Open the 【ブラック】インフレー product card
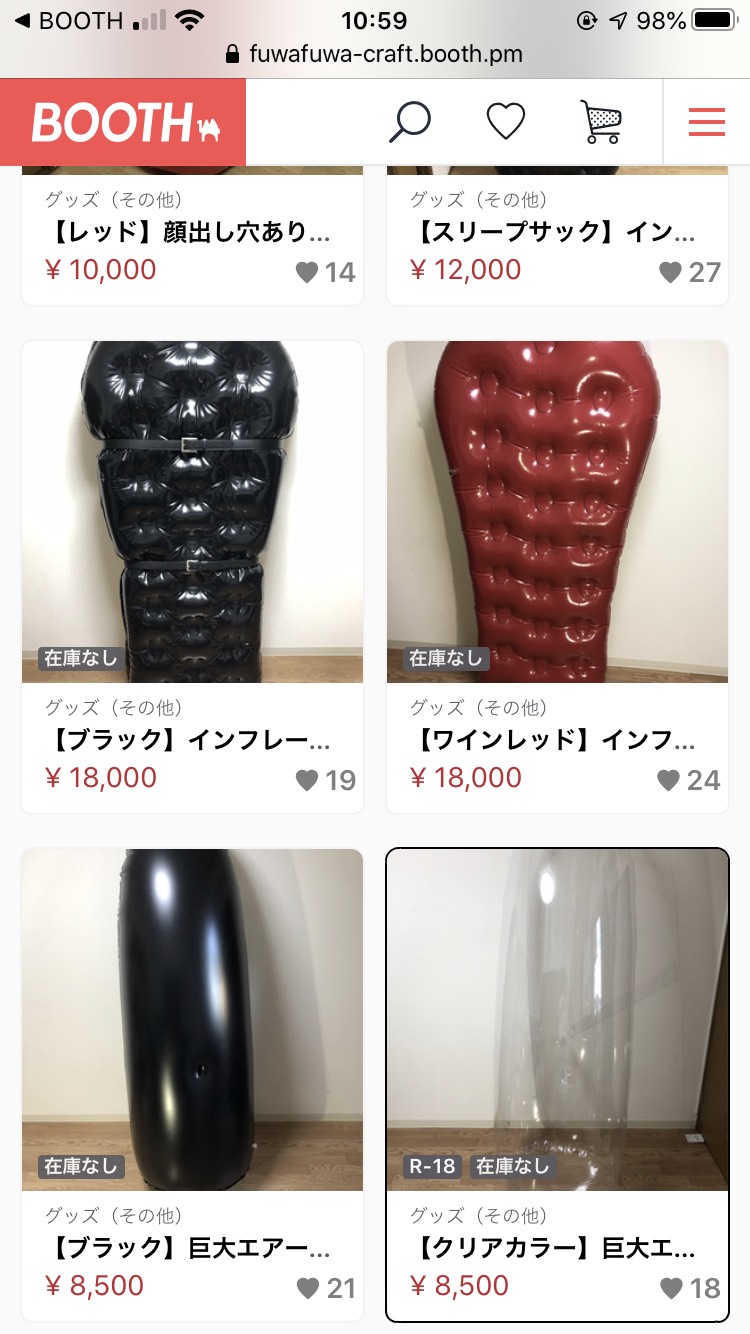This screenshot has width=750, height=1334. pyautogui.click(x=192, y=577)
